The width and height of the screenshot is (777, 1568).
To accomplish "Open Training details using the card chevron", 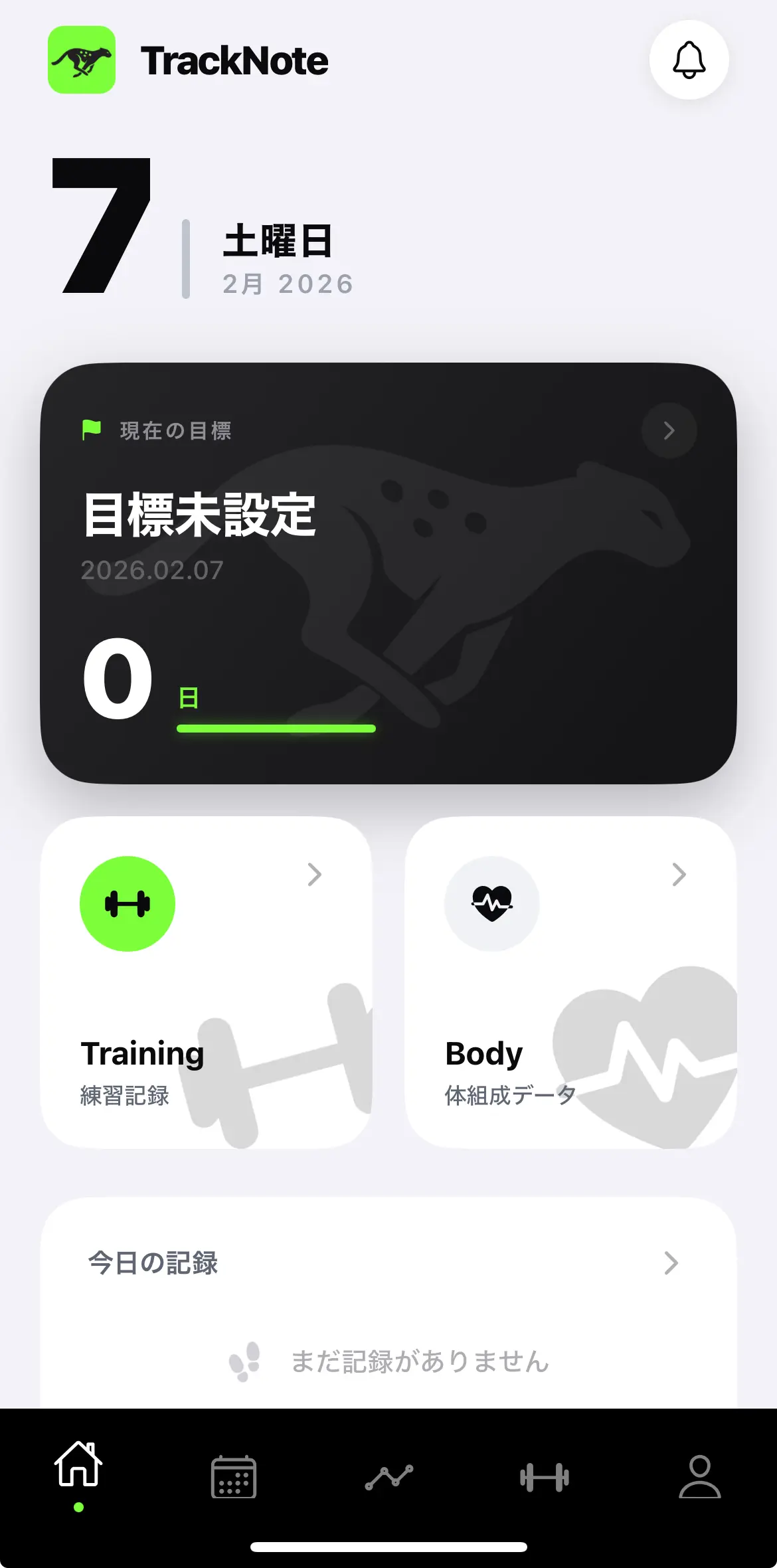I will coord(313,875).
